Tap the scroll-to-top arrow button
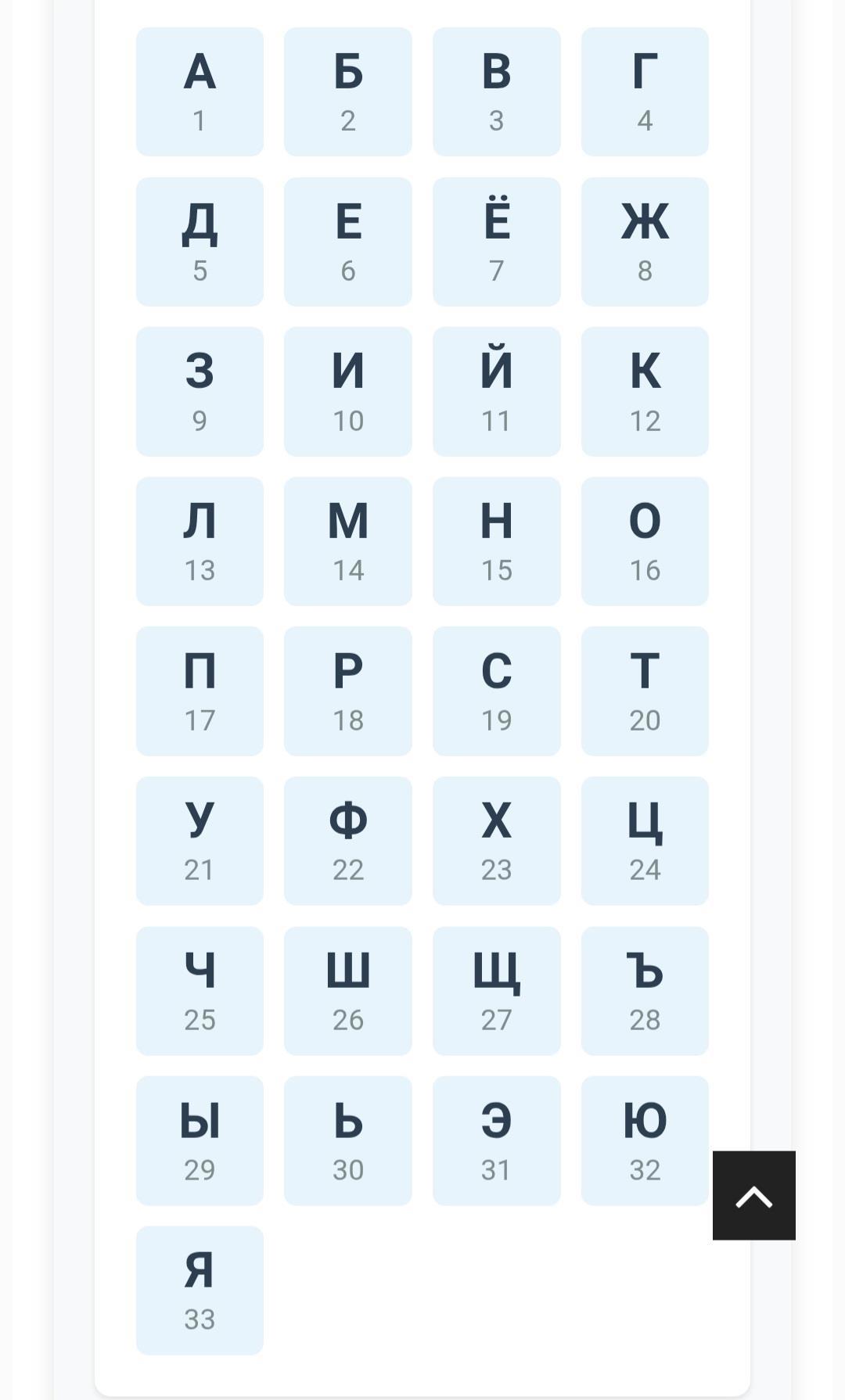Viewport: 845px width, 1400px height. [x=753, y=1195]
